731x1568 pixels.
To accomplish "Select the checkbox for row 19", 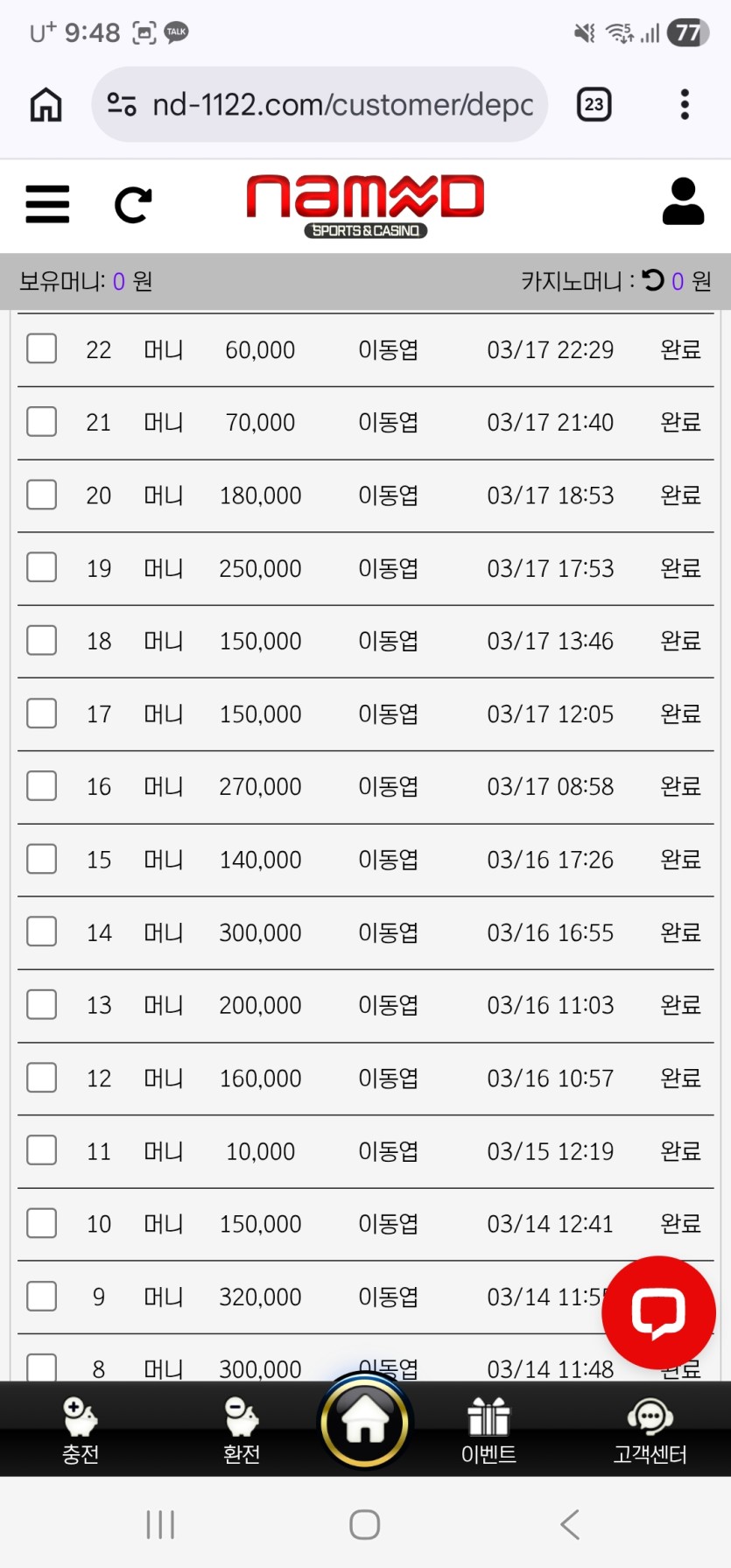I will 41,567.
